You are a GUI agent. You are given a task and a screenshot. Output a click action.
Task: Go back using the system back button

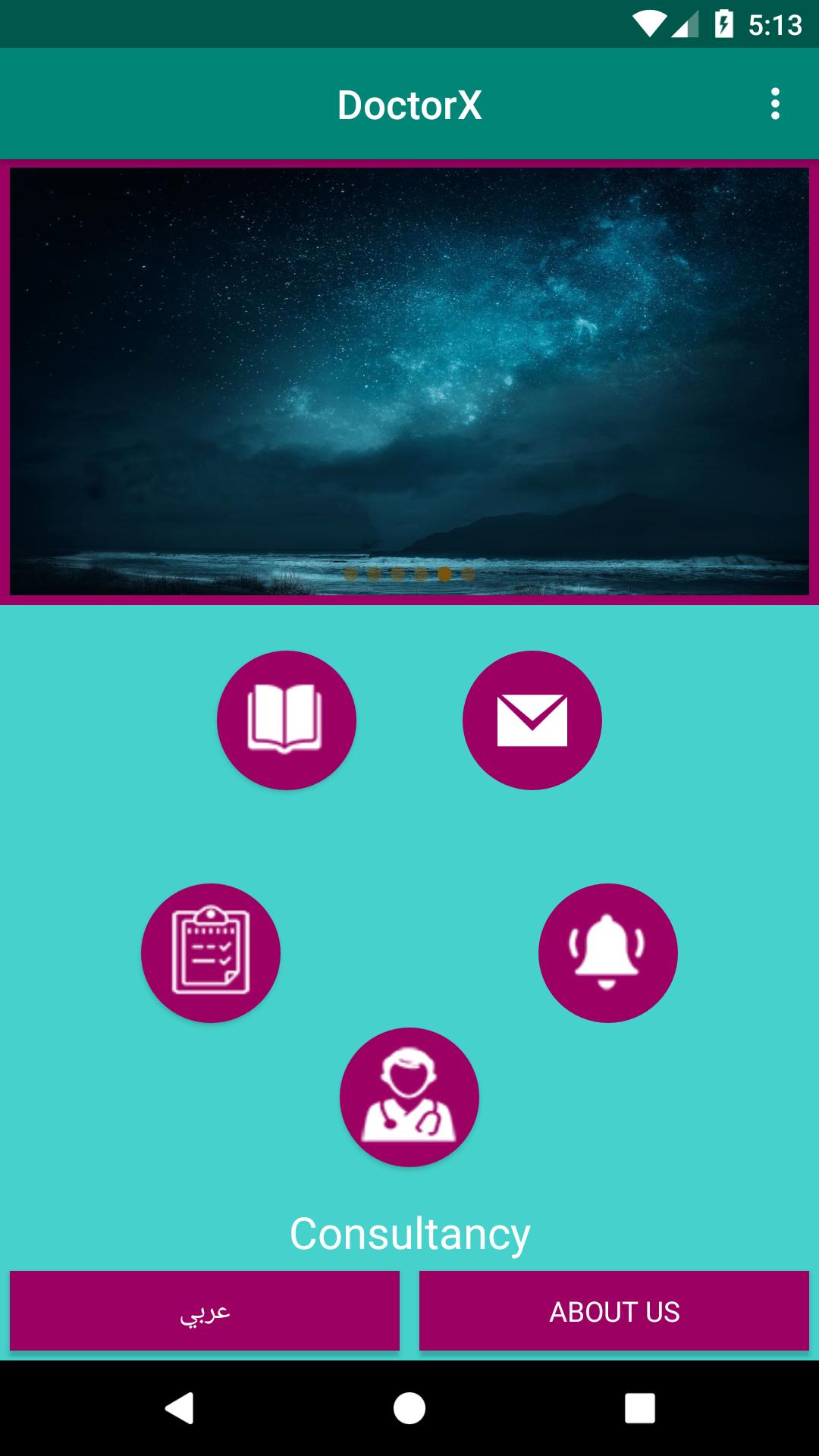[x=180, y=1408]
